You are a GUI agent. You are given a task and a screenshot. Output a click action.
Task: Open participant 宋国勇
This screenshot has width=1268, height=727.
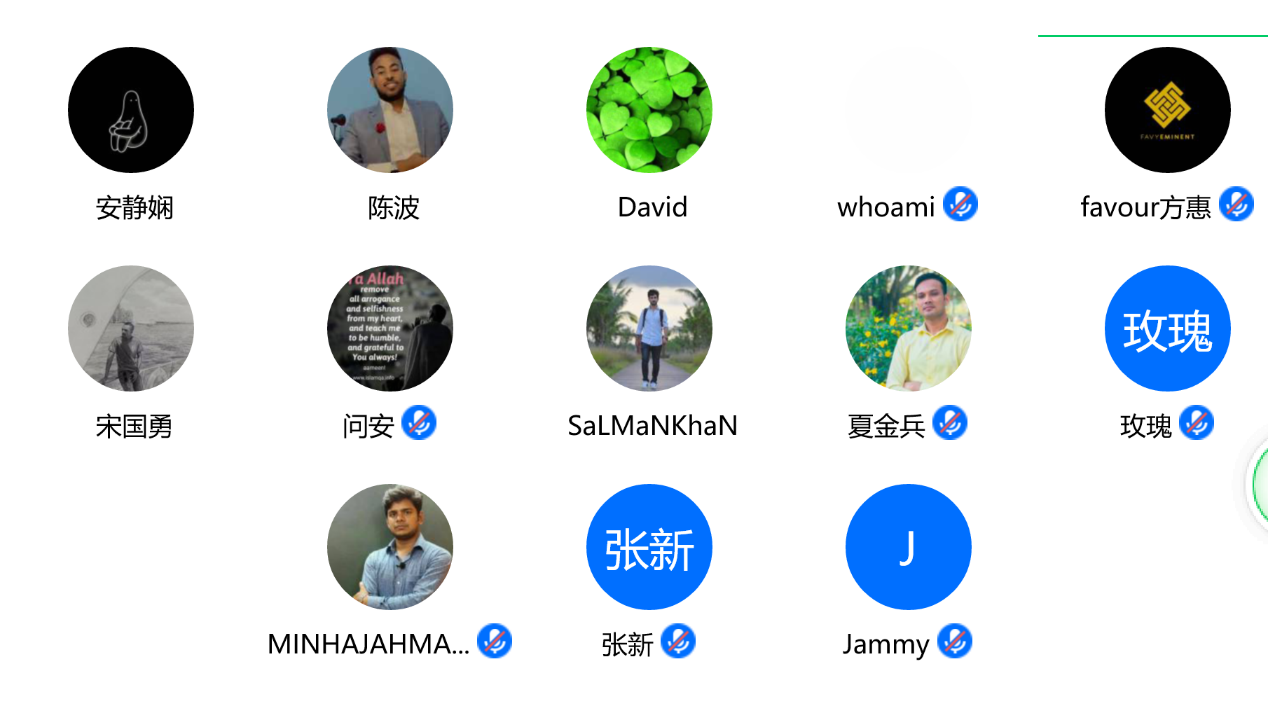[131, 328]
